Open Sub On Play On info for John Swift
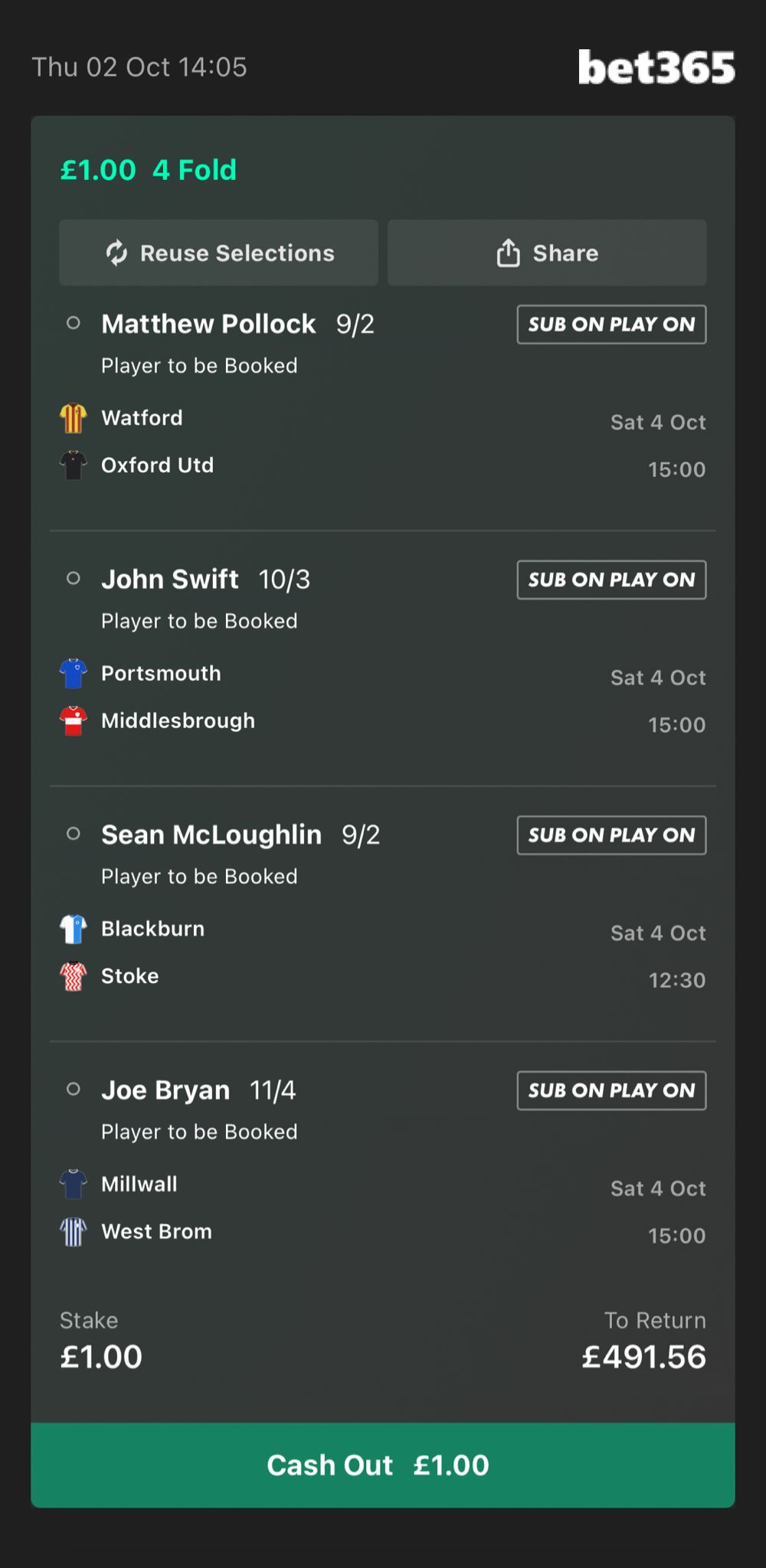 [611, 580]
